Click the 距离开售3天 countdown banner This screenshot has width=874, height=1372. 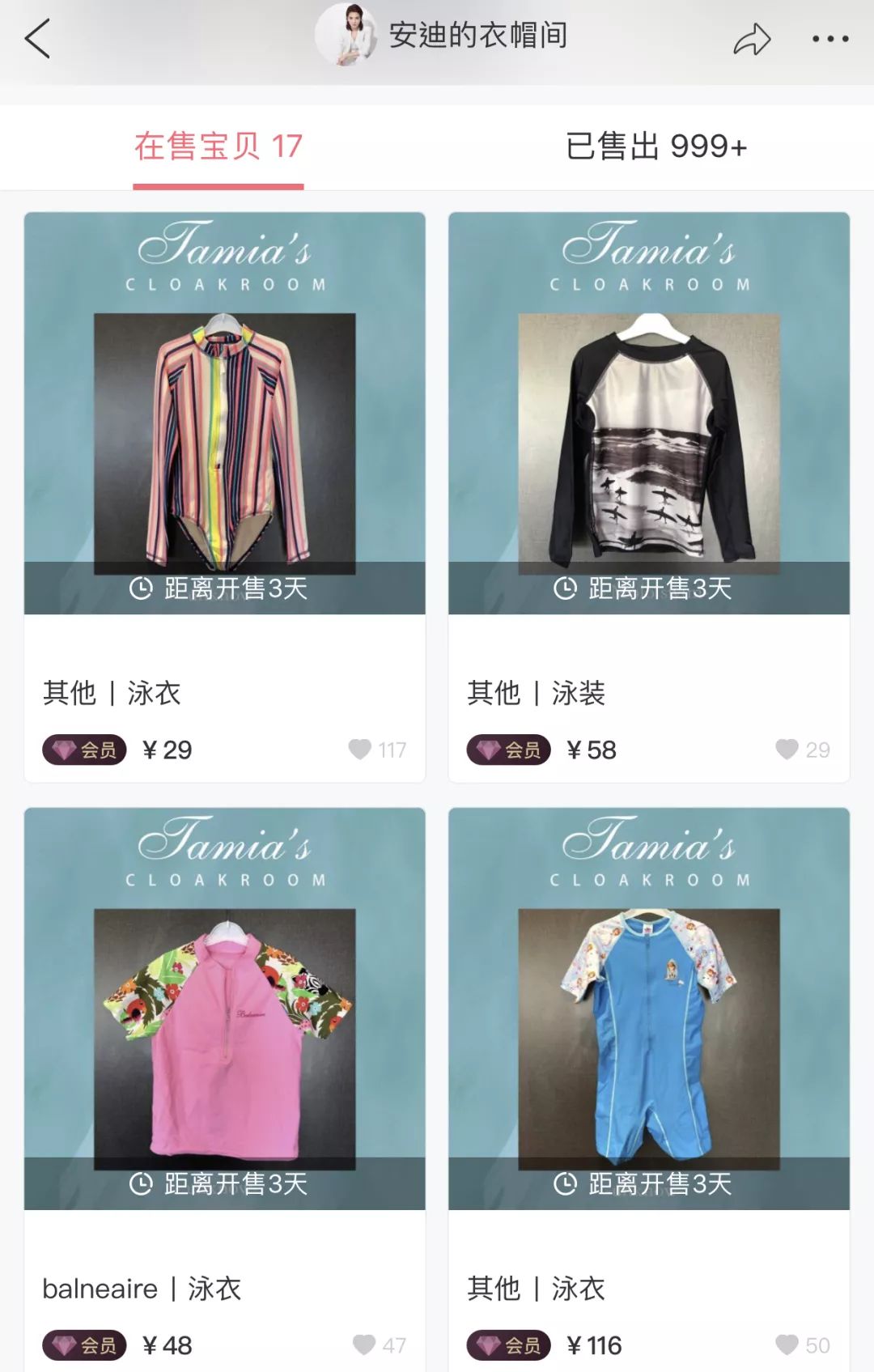coord(224,592)
